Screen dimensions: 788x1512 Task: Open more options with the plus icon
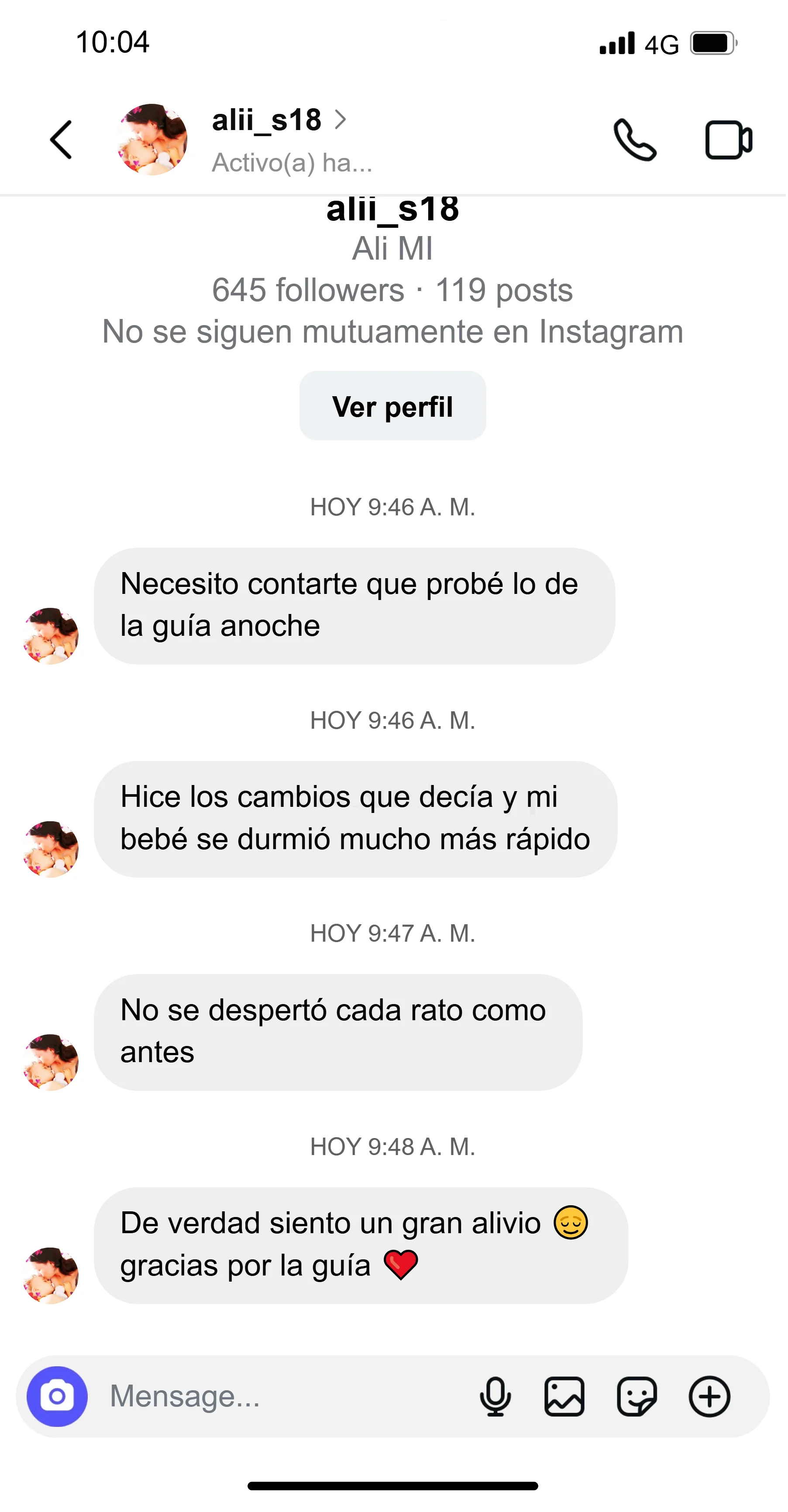coord(709,1396)
